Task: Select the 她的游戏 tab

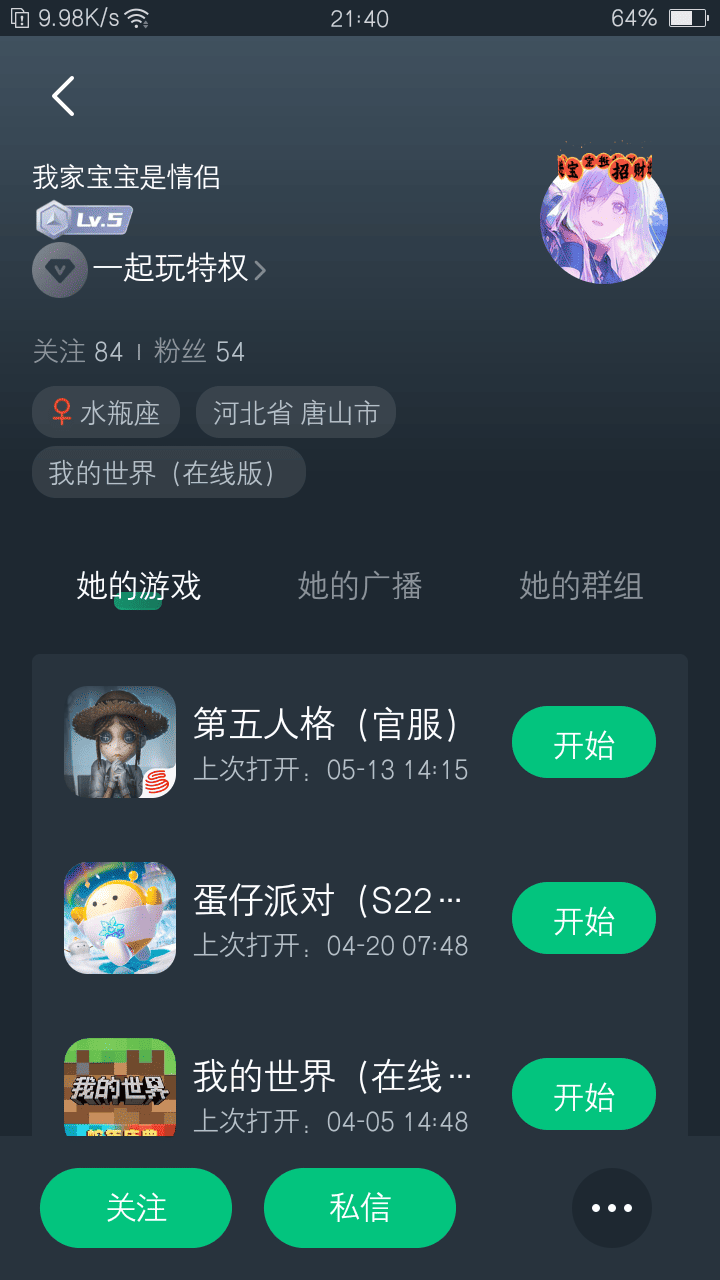Action: click(139, 586)
